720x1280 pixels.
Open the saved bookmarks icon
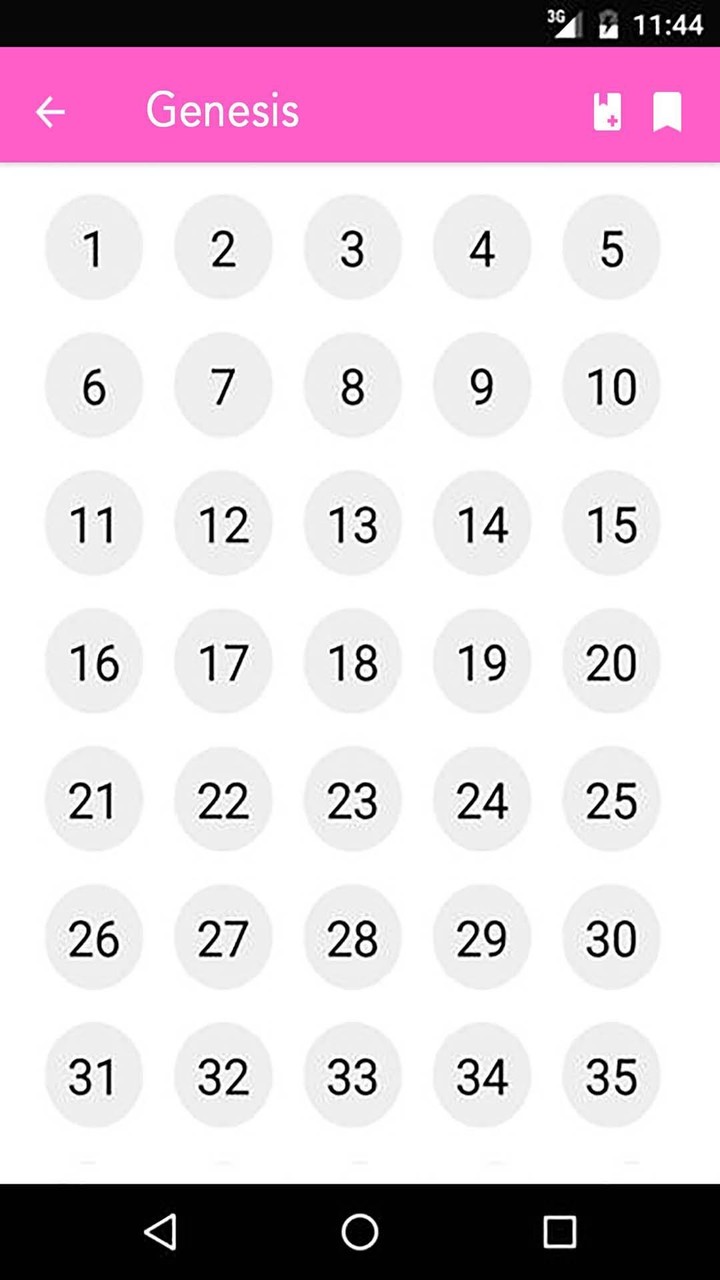(x=667, y=111)
